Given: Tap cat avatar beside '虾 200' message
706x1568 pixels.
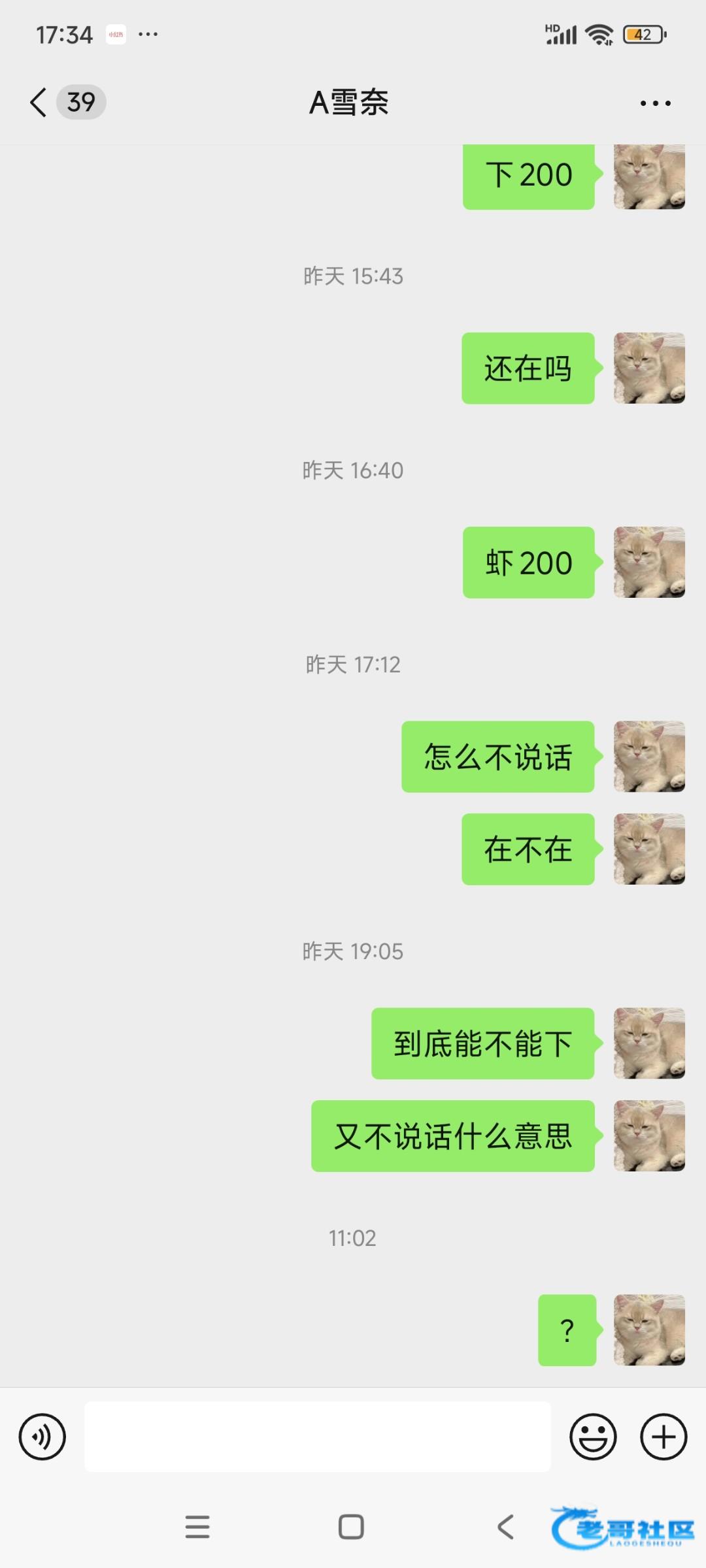Looking at the screenshot, I should coord(648,563).
